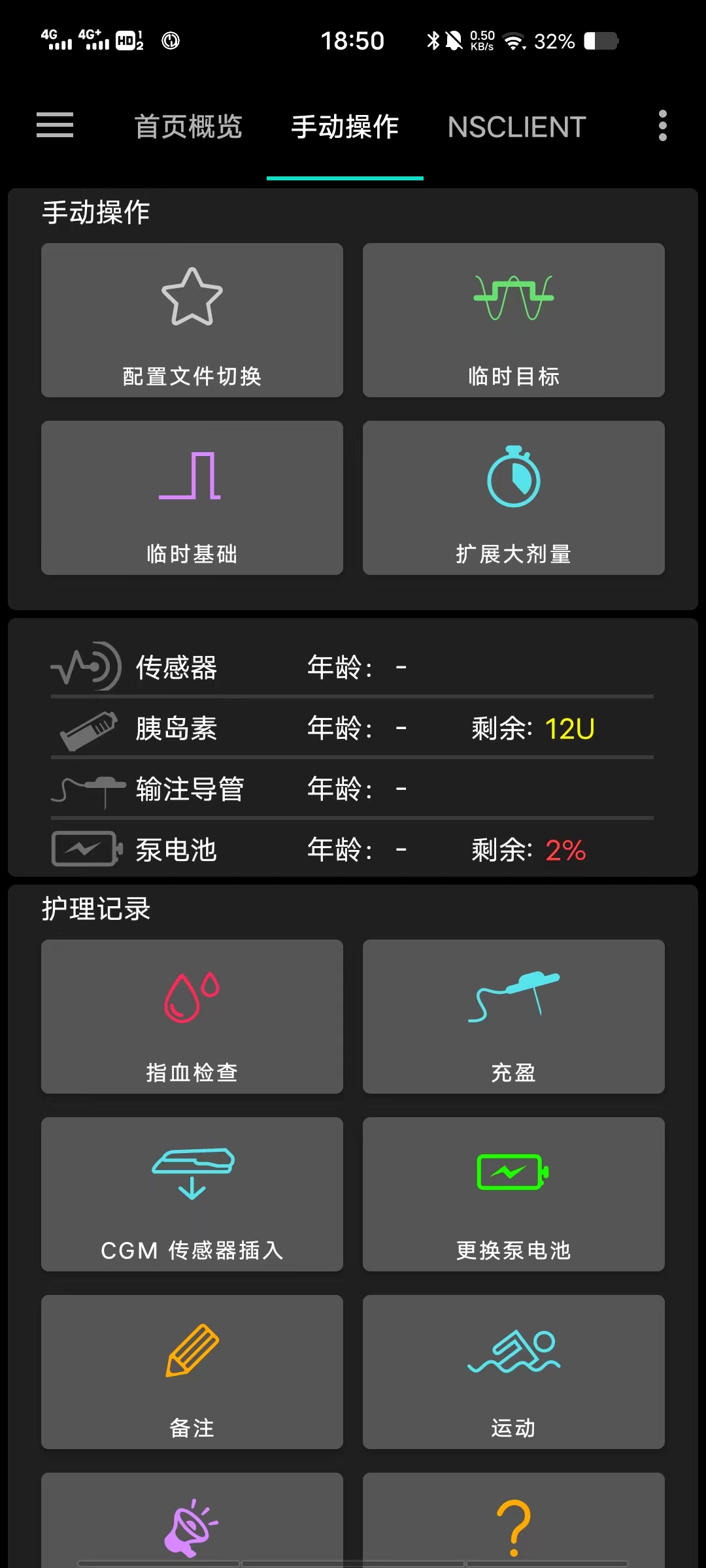The image size is (706, 1568).
Task: Switch to the 首页概览 tab
Action: [x=188, y=127]
